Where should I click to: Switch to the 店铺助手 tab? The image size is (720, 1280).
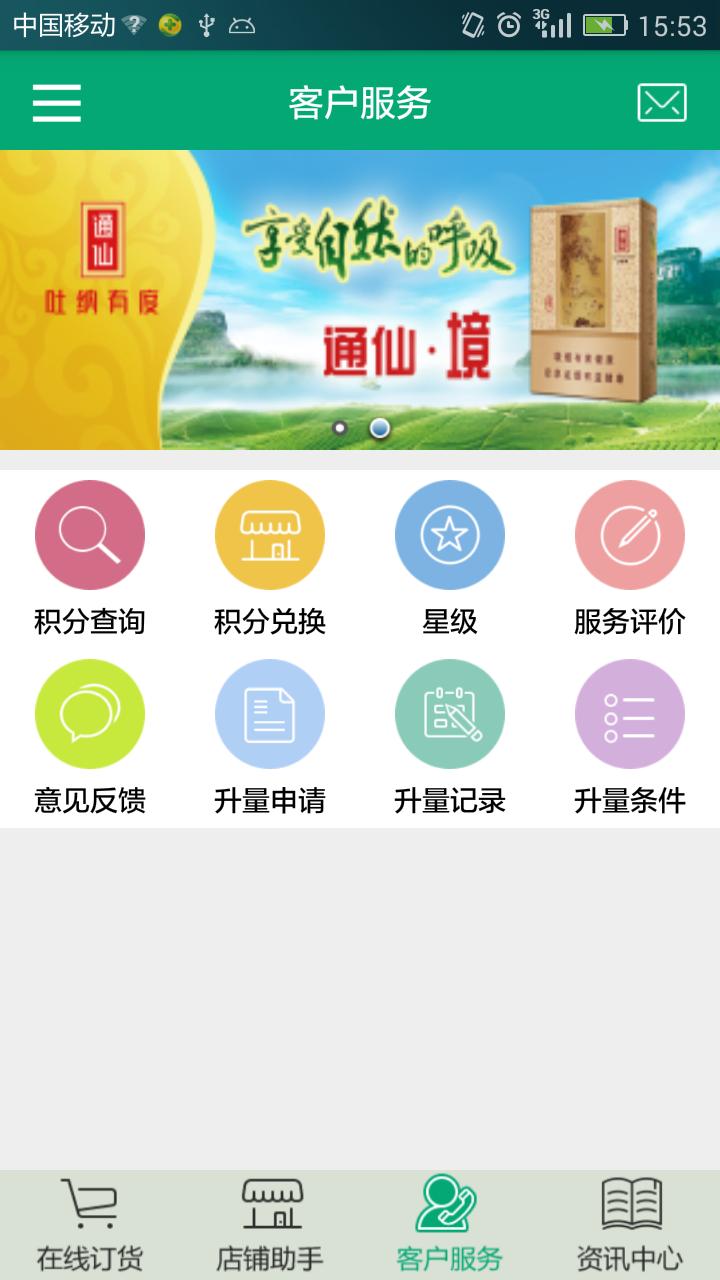tap(270, 1225)
